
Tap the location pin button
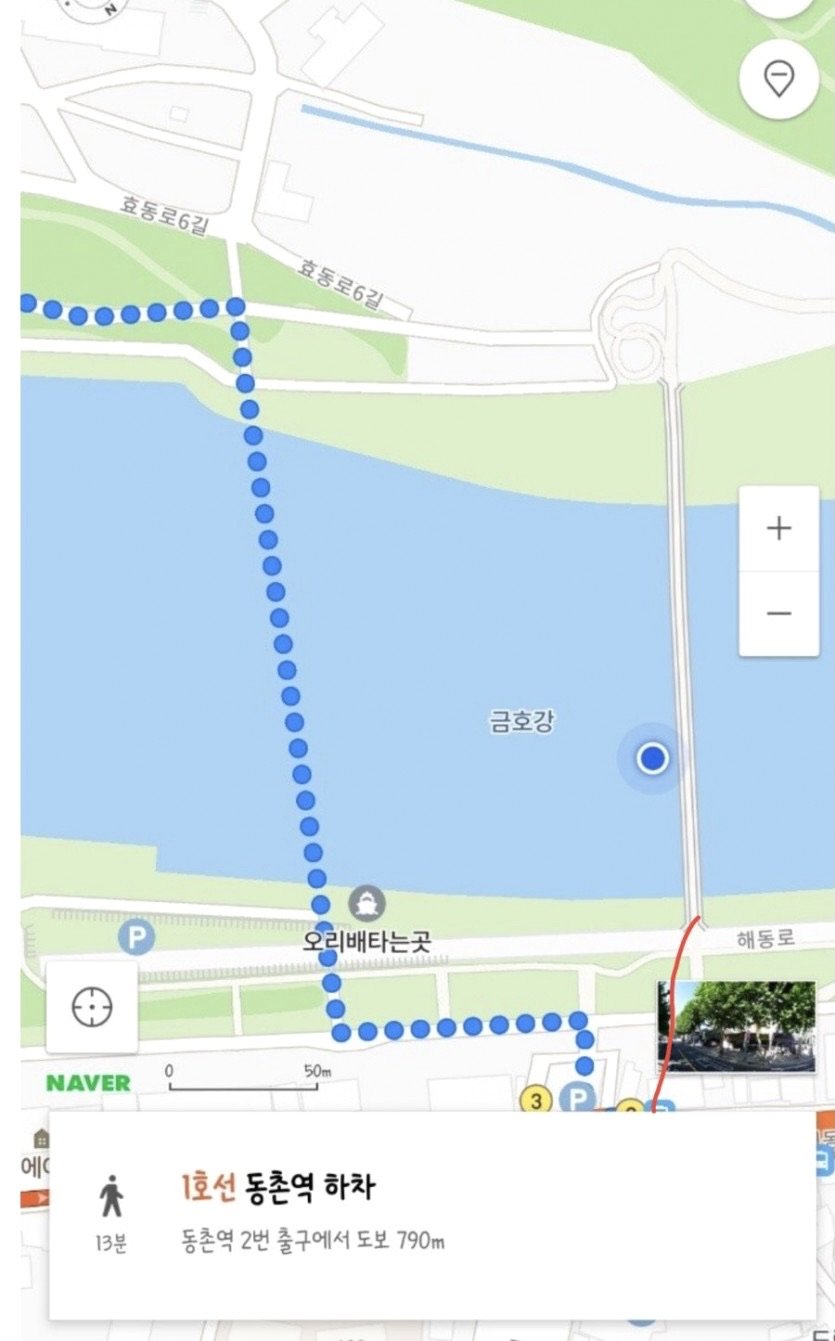click(x=779, y=79)
